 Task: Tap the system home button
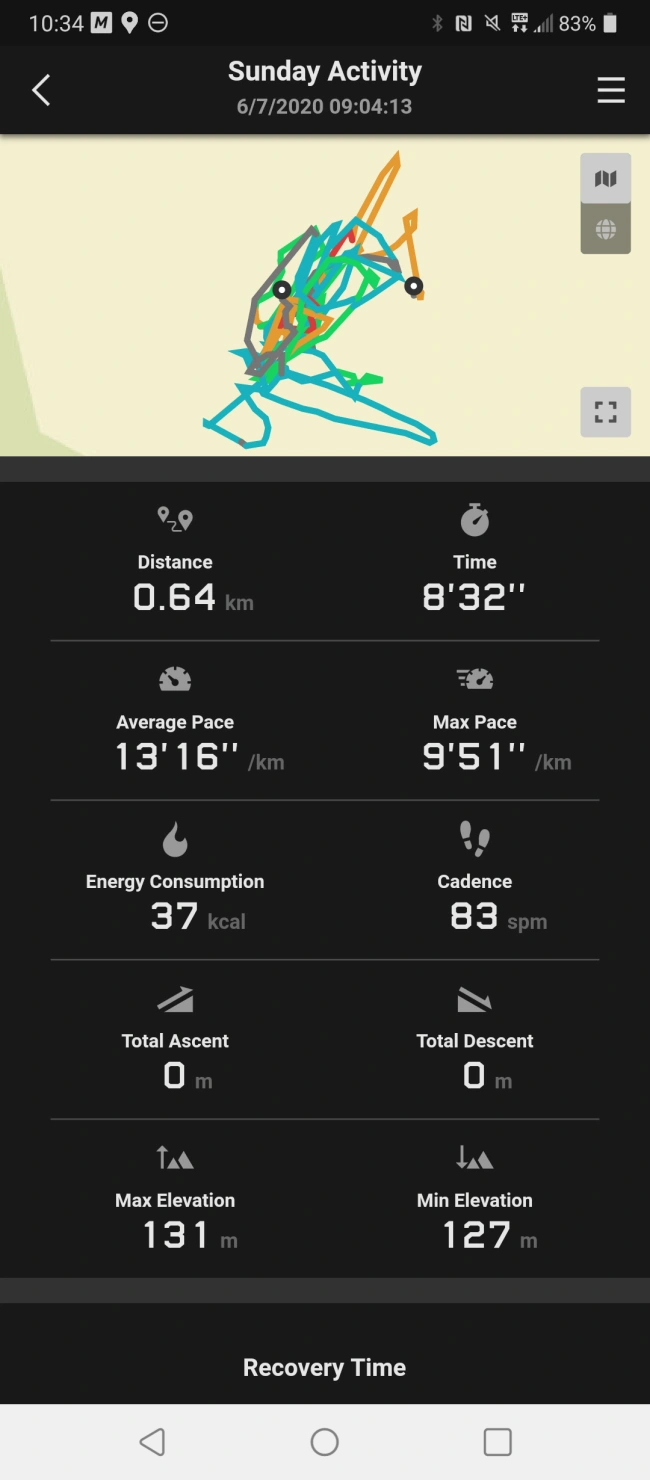coord(325,1441)
